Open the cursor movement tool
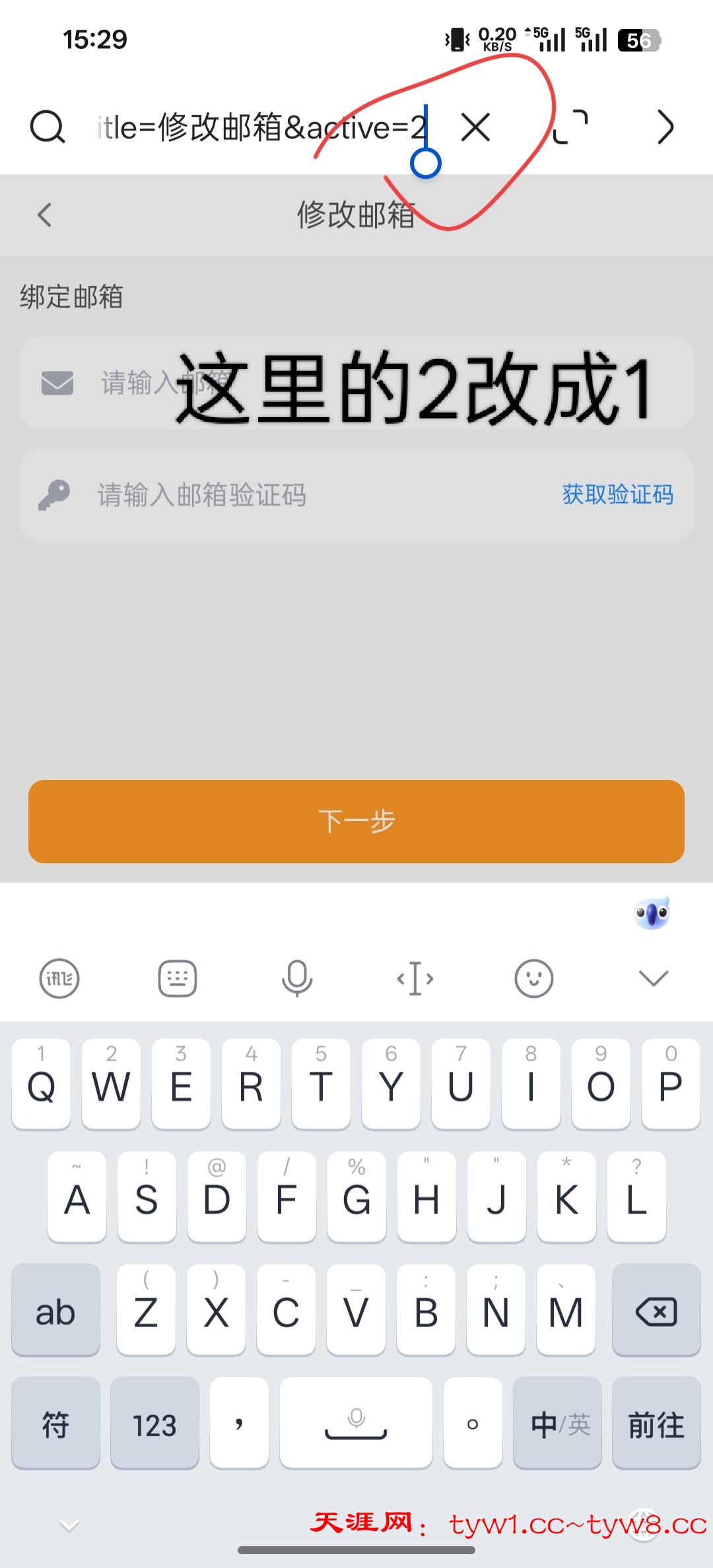 coord(415,978)
